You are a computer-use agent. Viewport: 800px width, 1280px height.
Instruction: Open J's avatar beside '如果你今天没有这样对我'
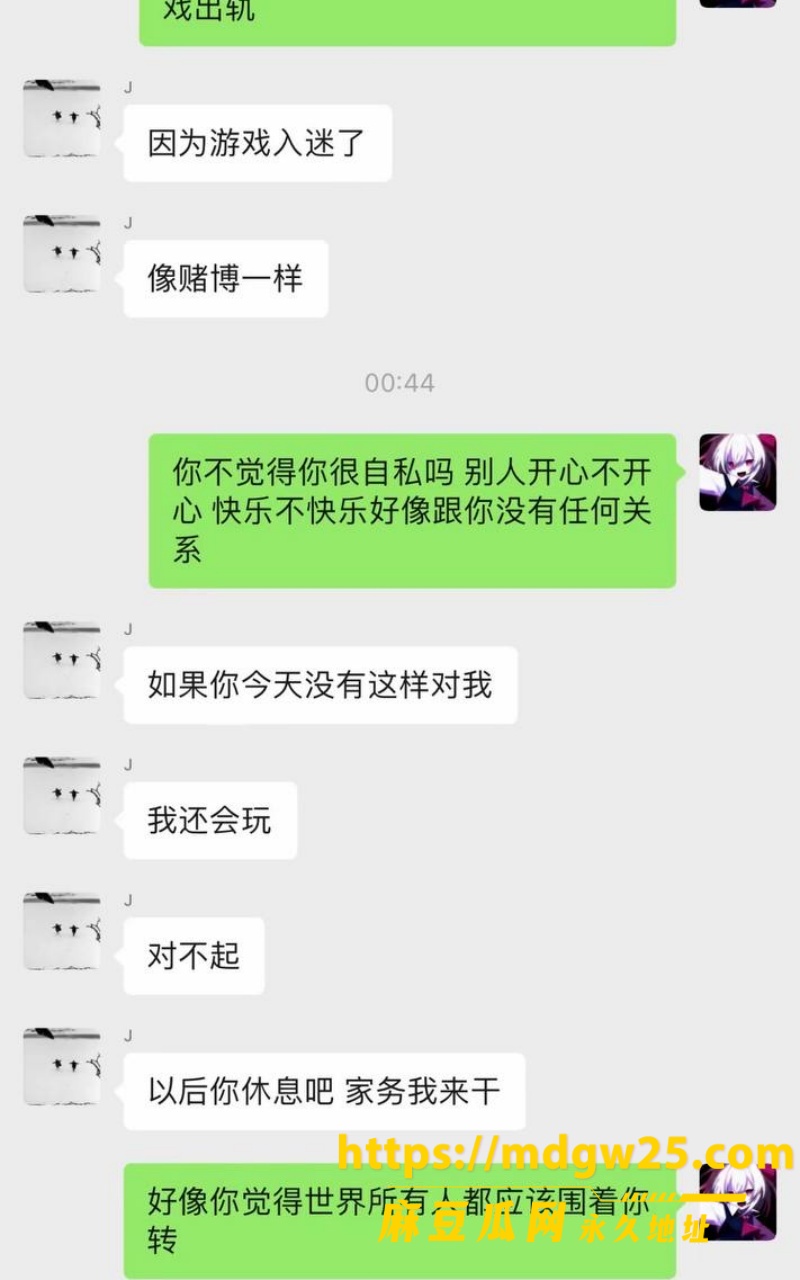(x=62, y=661)
